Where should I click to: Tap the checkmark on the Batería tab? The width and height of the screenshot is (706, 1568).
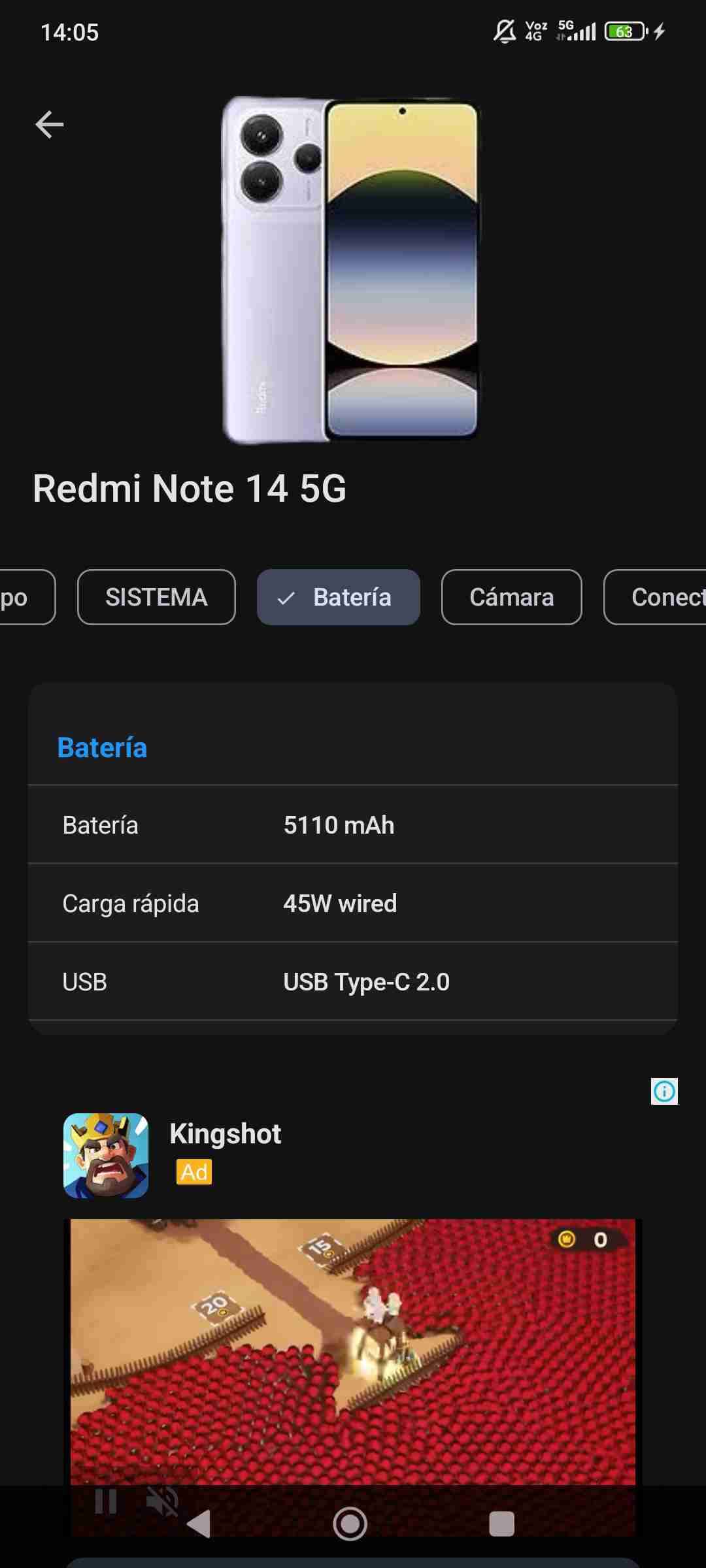pos(286,596)
